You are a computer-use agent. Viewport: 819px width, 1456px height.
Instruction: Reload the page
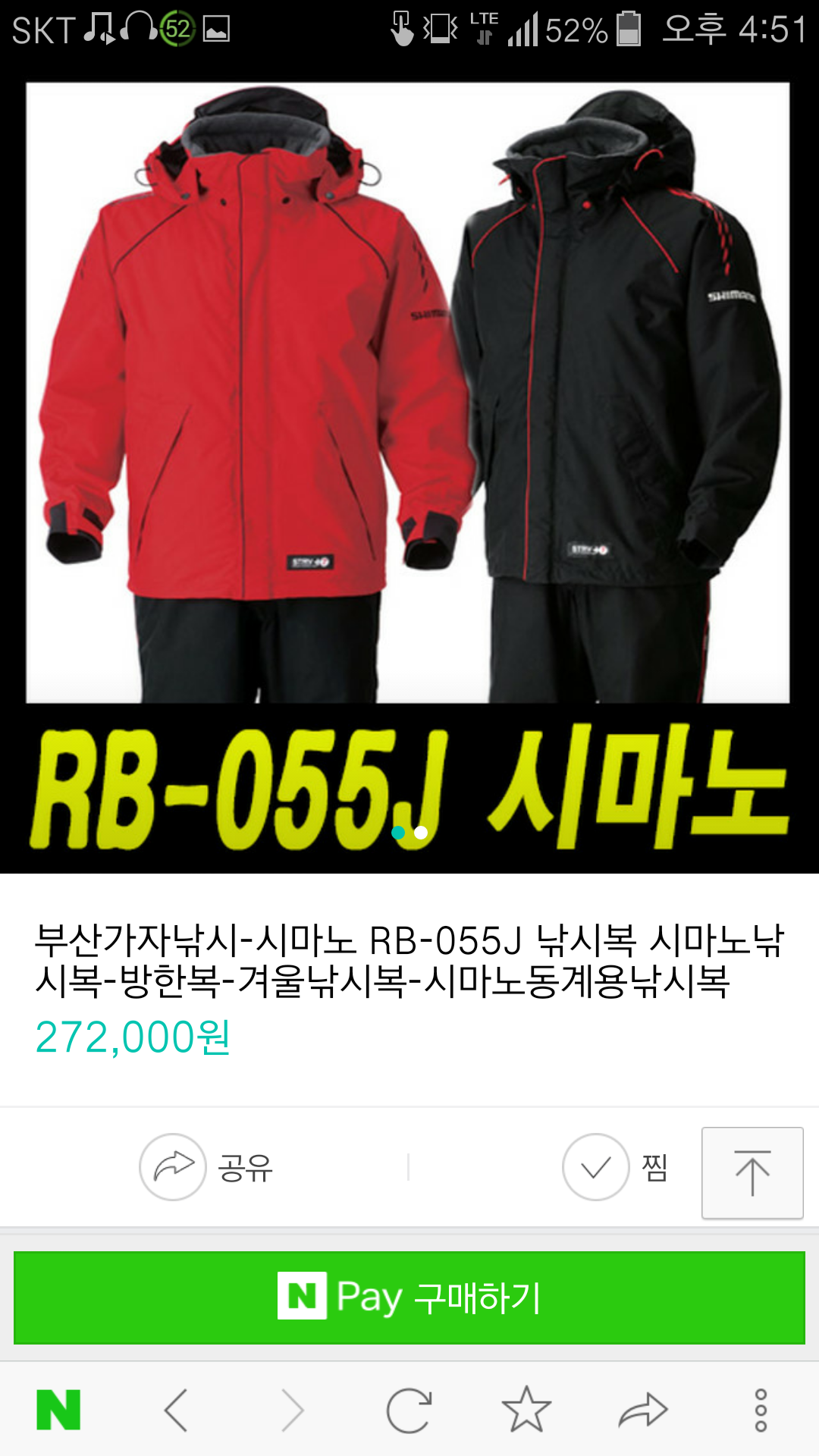click(409, 1410)
